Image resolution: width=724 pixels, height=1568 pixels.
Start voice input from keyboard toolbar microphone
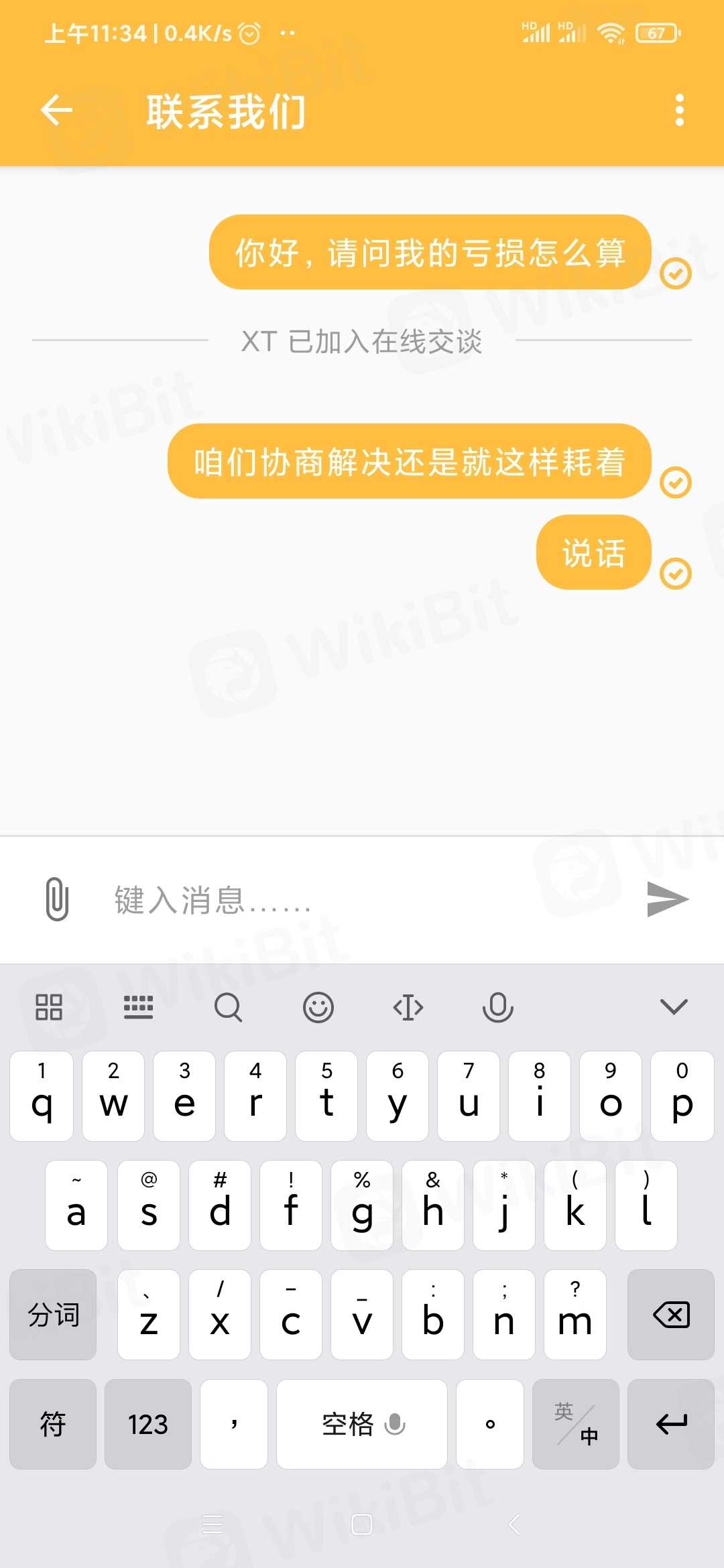(497, 1007)
